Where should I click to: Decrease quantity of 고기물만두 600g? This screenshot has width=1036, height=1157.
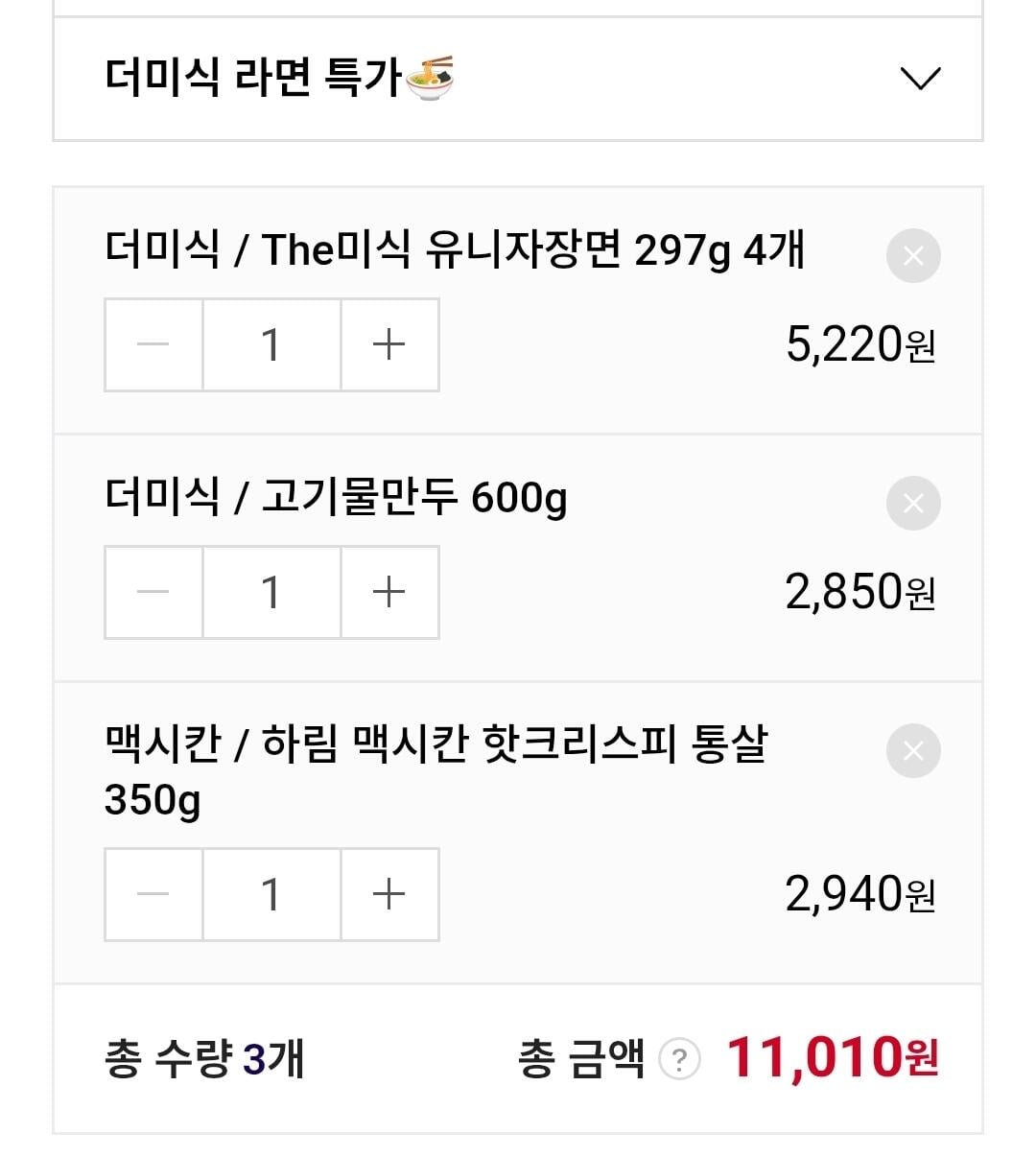[x=153, y=592]
